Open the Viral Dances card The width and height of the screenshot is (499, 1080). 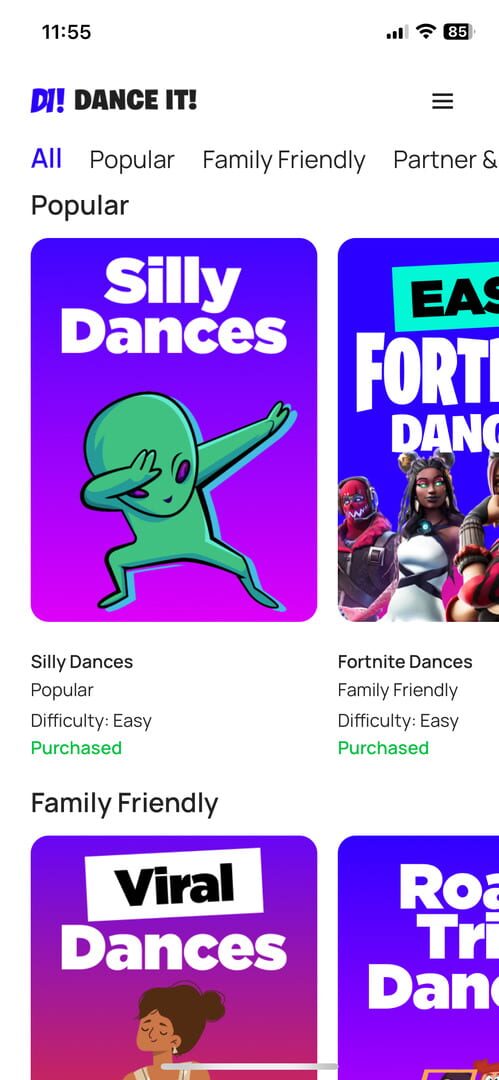click(174, 957)
